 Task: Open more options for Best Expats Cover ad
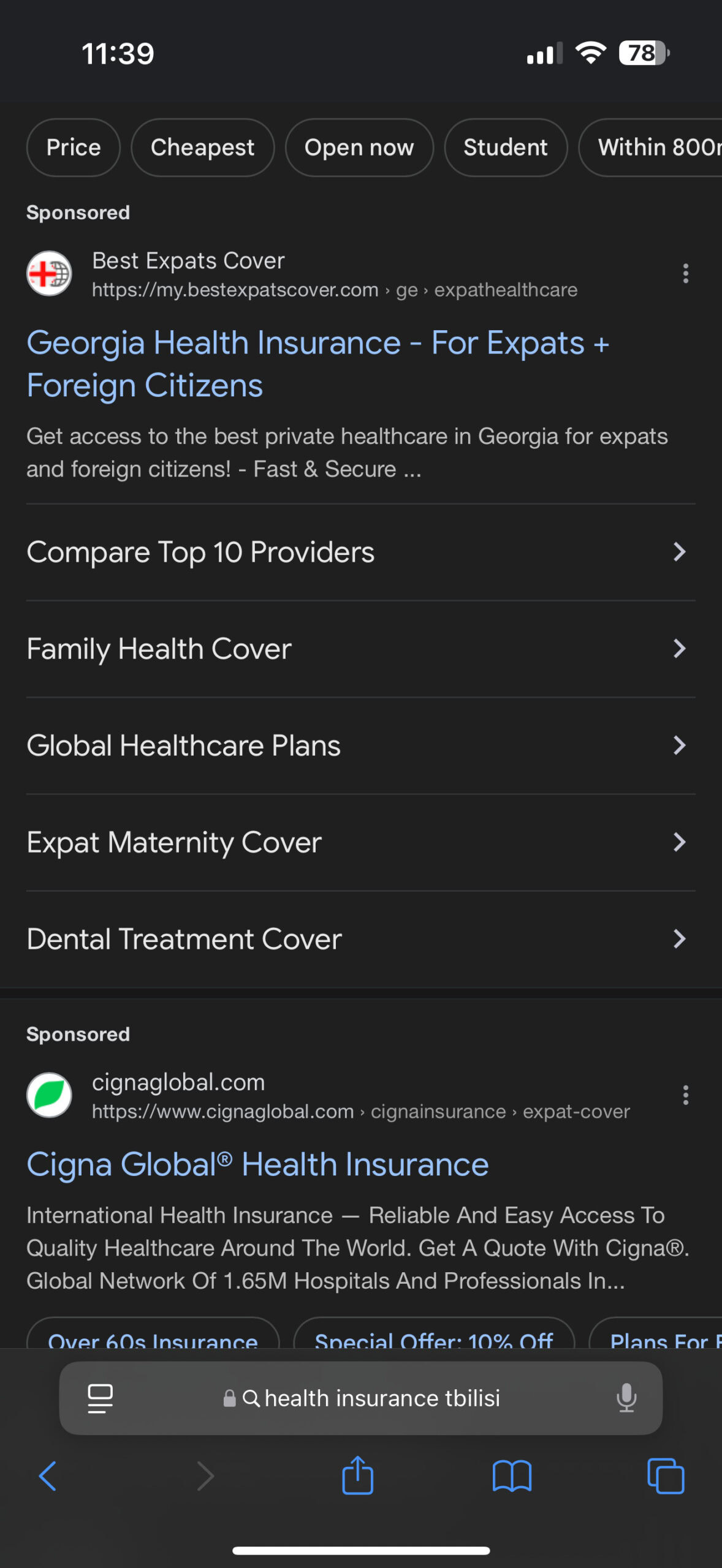point(685,273)
